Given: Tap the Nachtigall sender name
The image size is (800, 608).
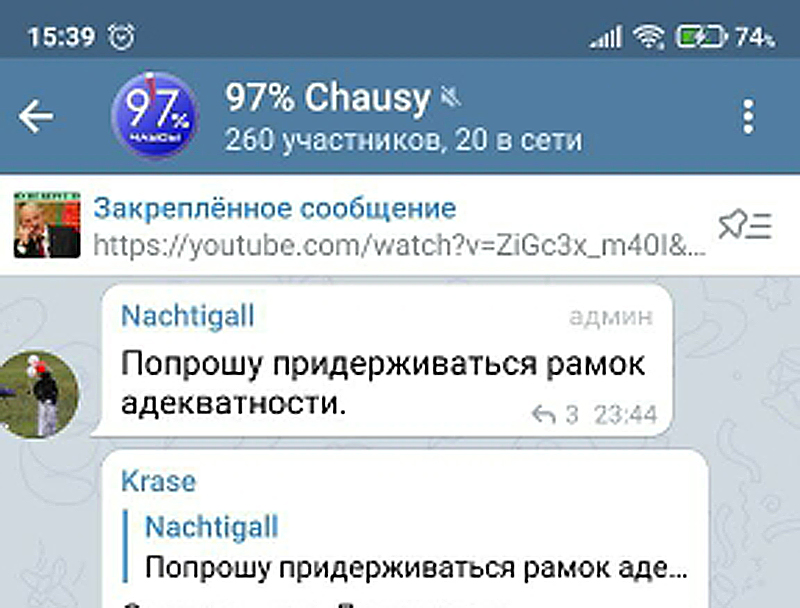Looking at the screenshot, I should 187,317.
